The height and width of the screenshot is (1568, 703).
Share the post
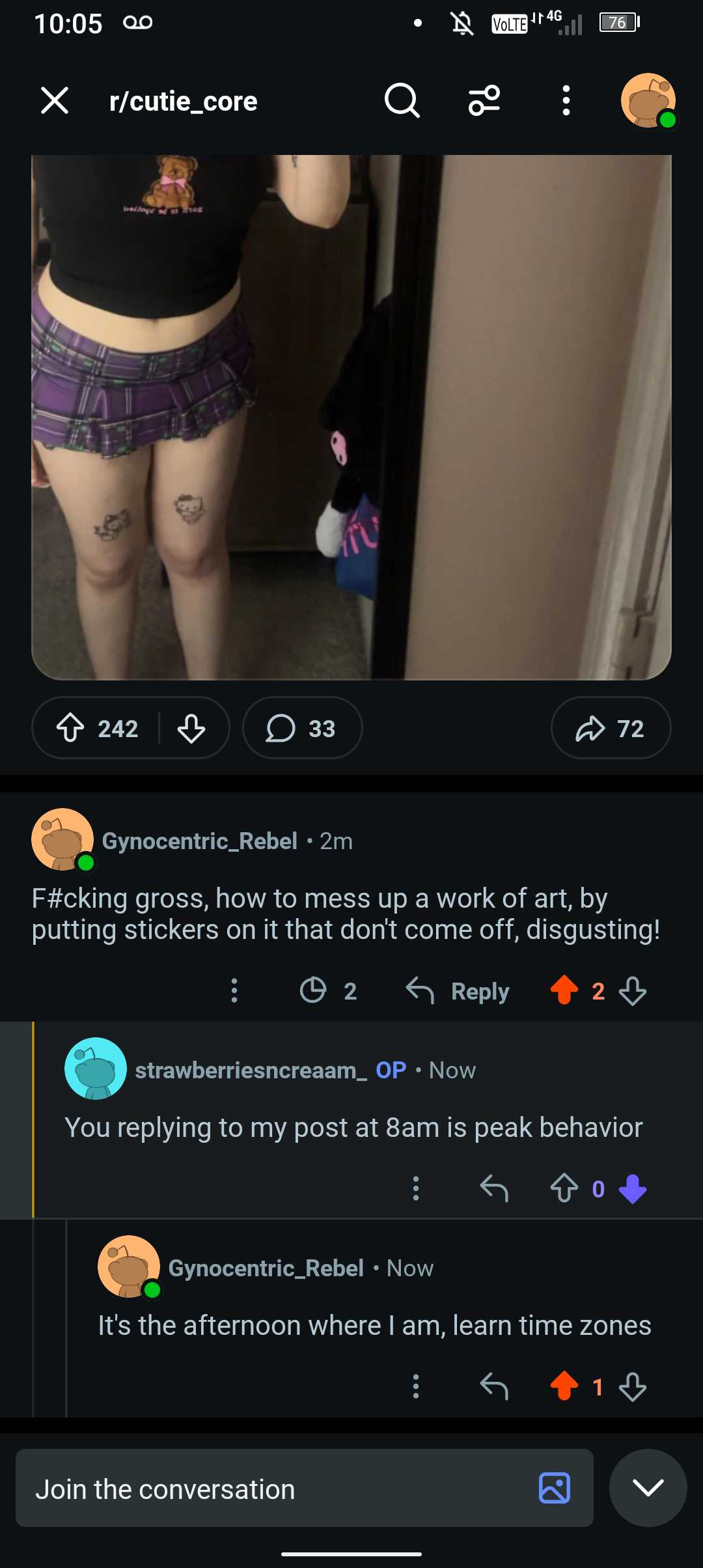click(611, 728)
